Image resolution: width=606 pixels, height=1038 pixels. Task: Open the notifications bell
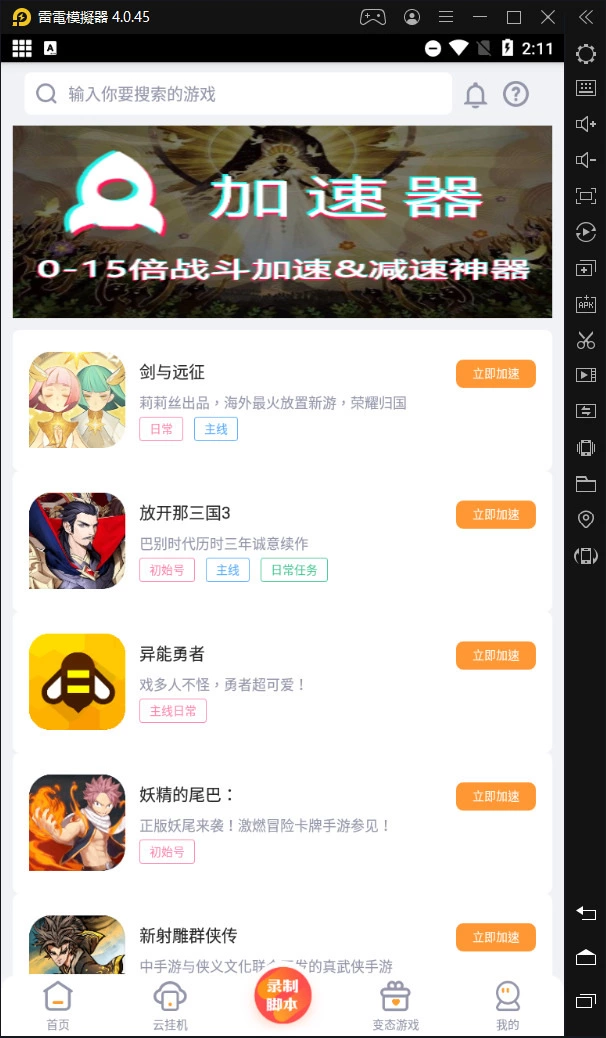point(476,95)
